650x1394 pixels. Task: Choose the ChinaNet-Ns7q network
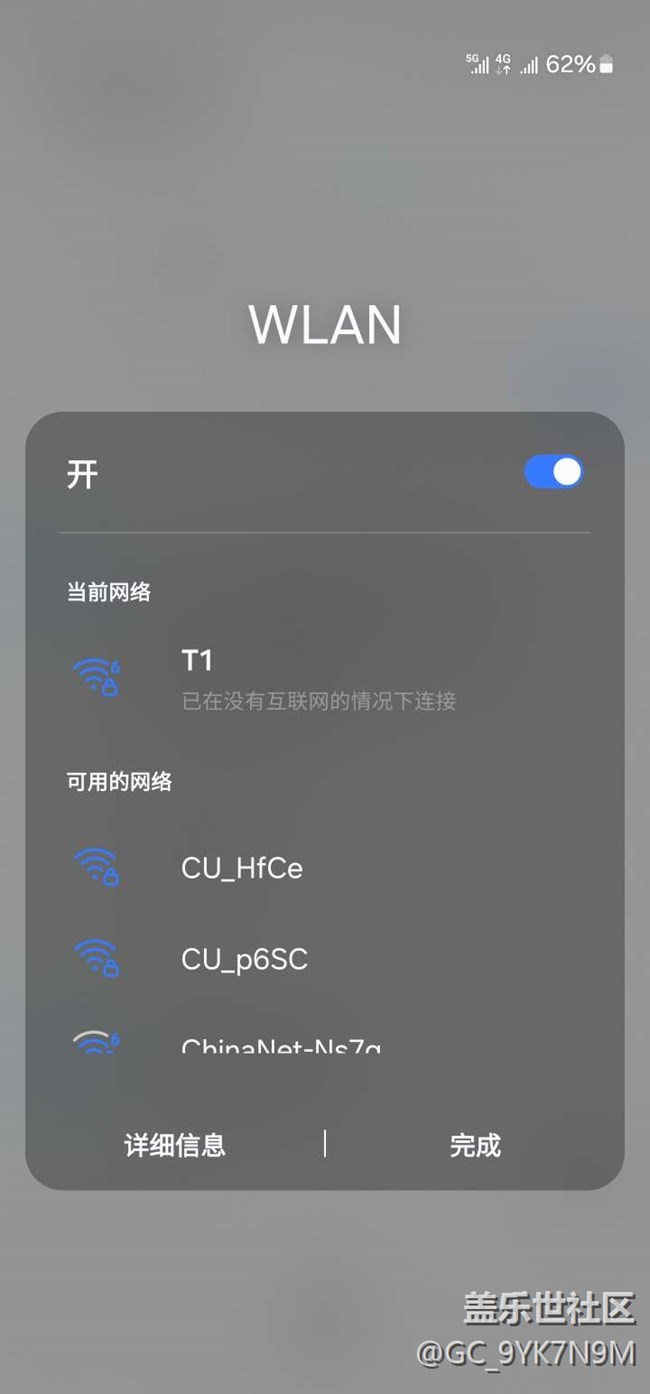tap(281, 1044)
